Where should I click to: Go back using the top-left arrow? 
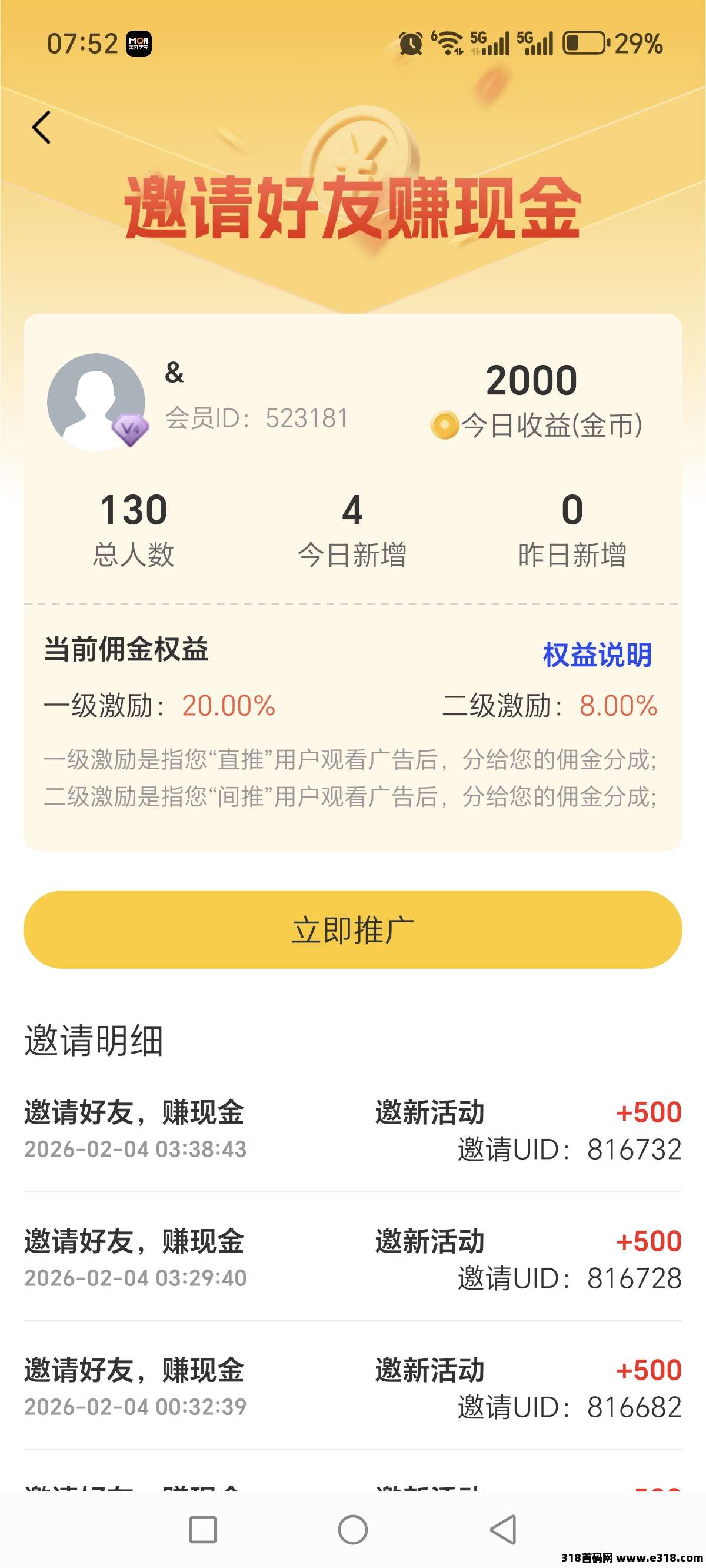point(41,128)
